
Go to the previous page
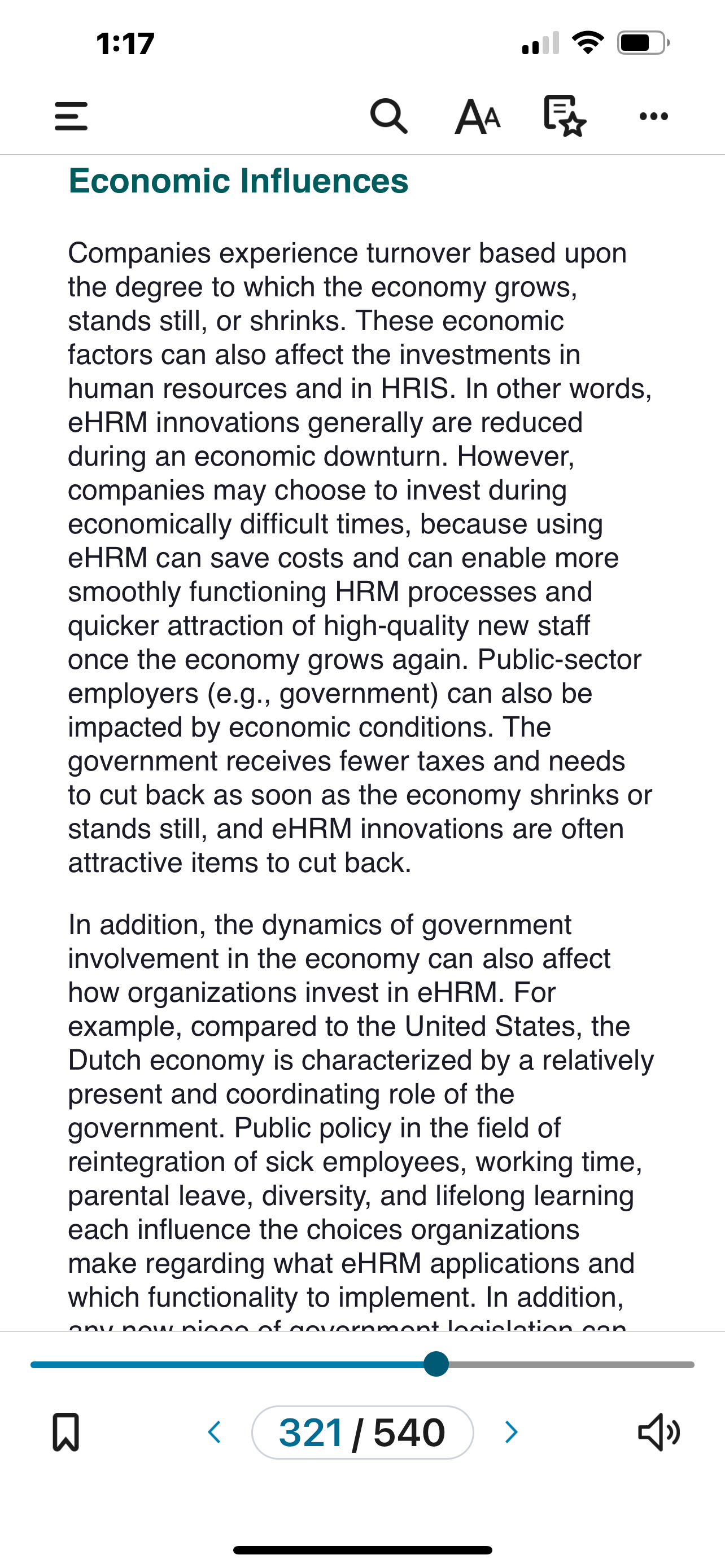[x=214, y=1433]
